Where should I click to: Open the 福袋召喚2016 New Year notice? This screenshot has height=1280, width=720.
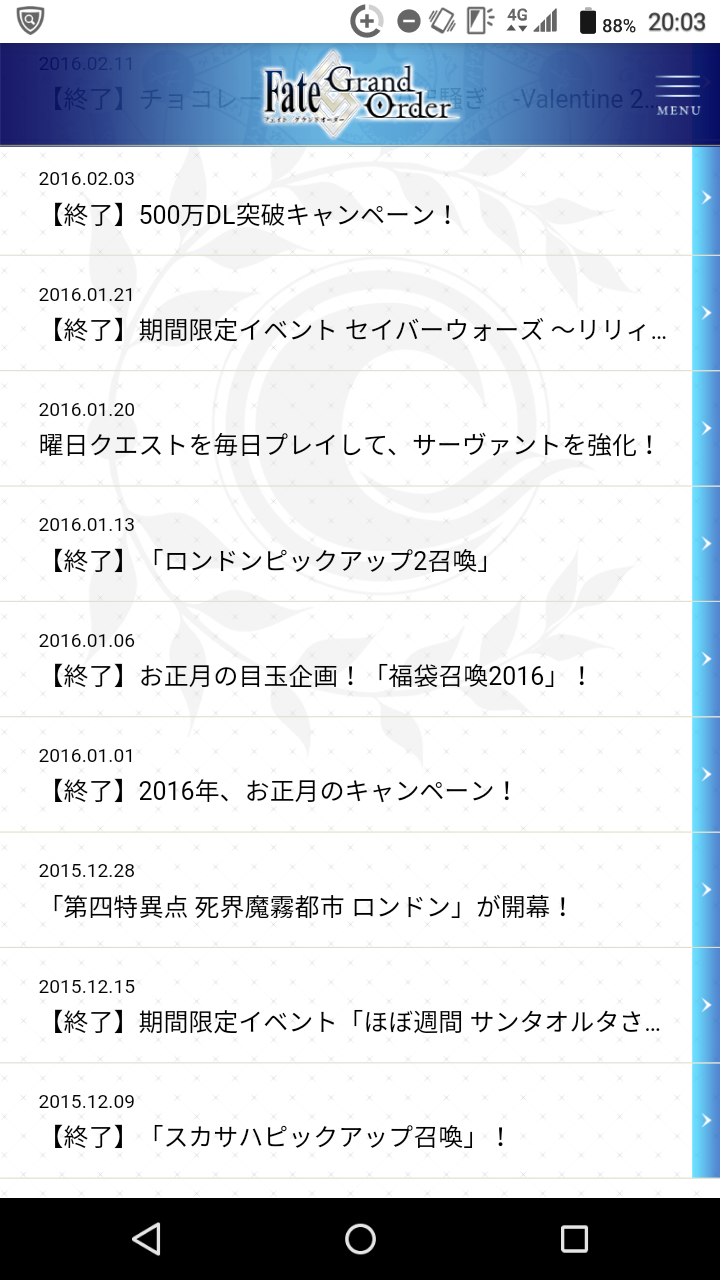346,660
